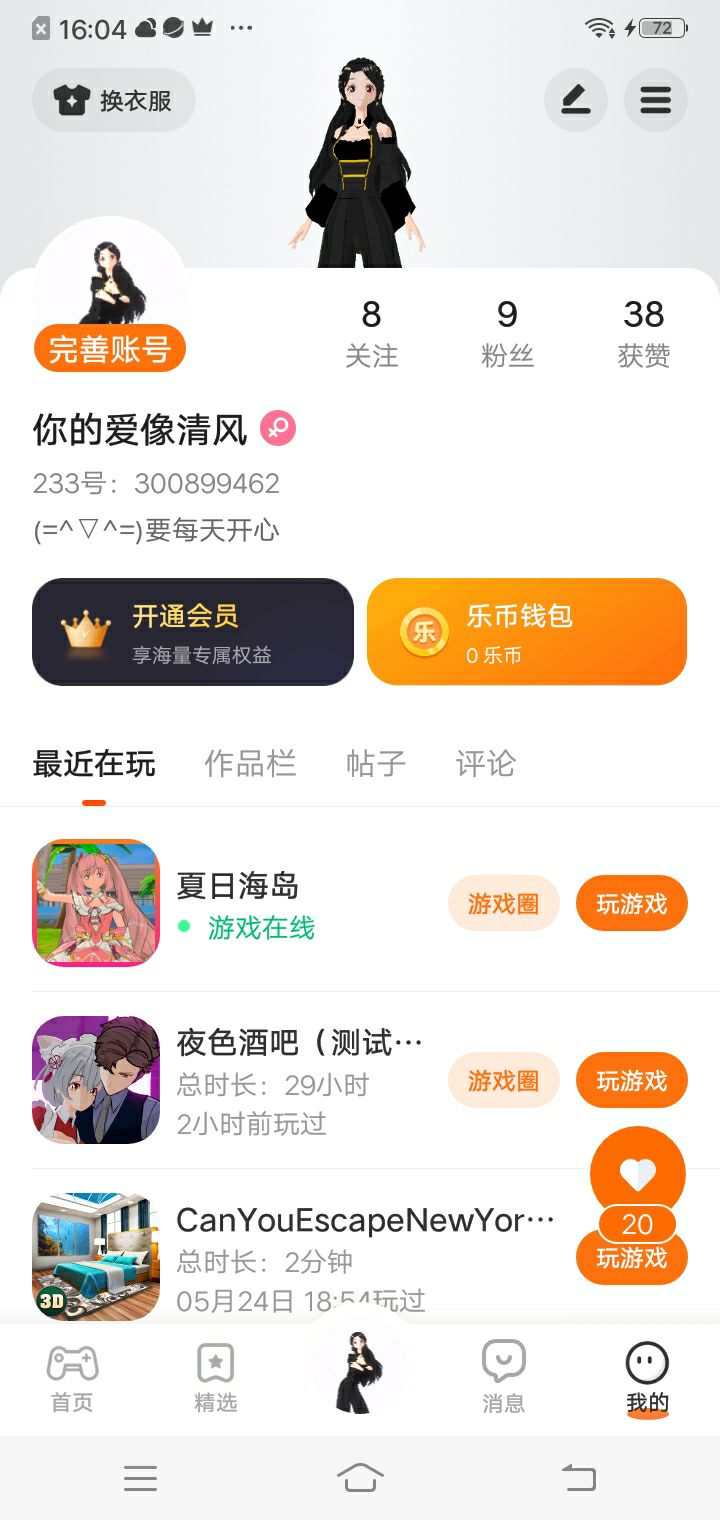This screenshot has height=1520, width=720.
Task: Tap the system back button
Action: point(578,1477)
